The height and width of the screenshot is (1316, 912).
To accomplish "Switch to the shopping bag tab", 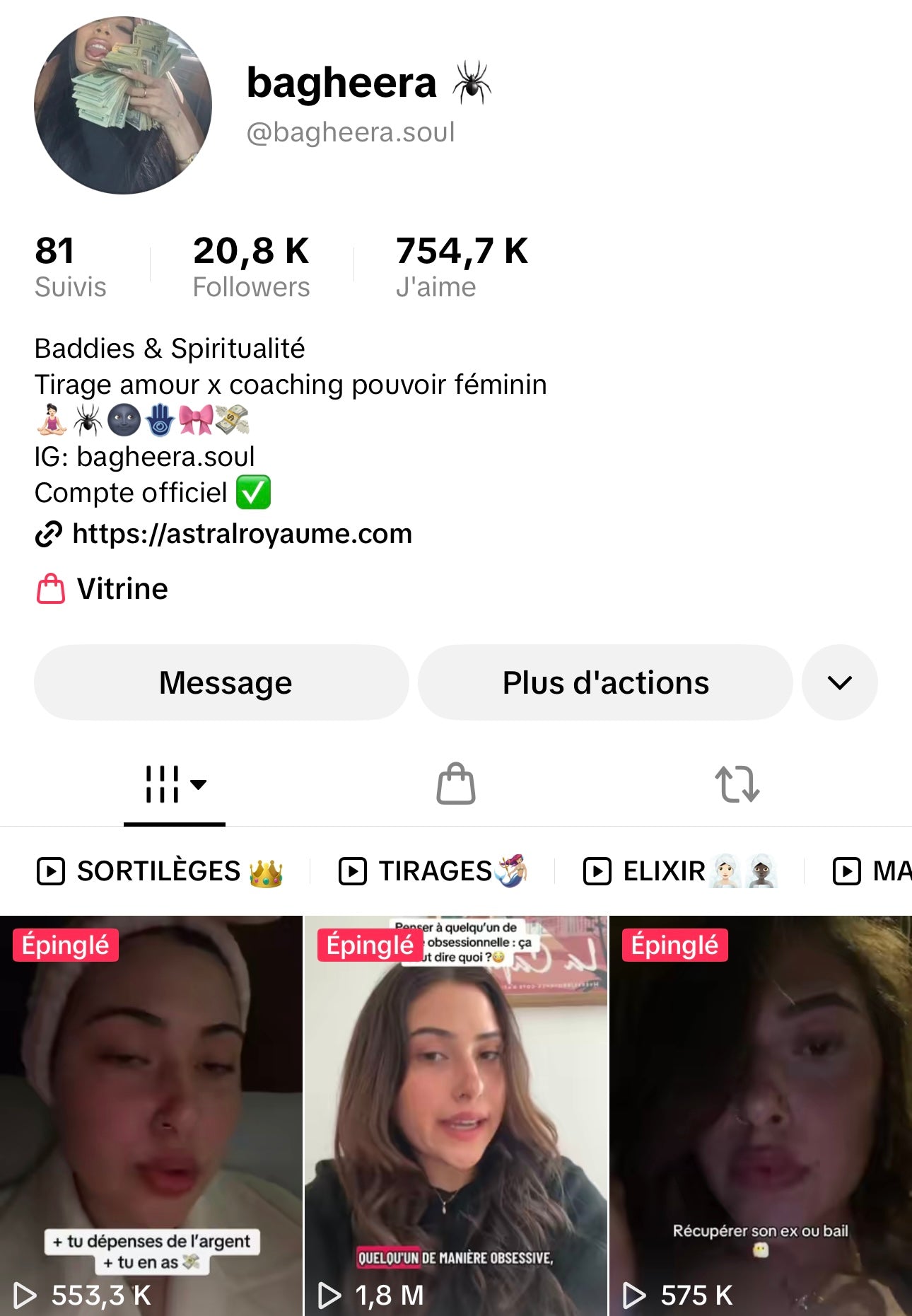I will point(456,784).
